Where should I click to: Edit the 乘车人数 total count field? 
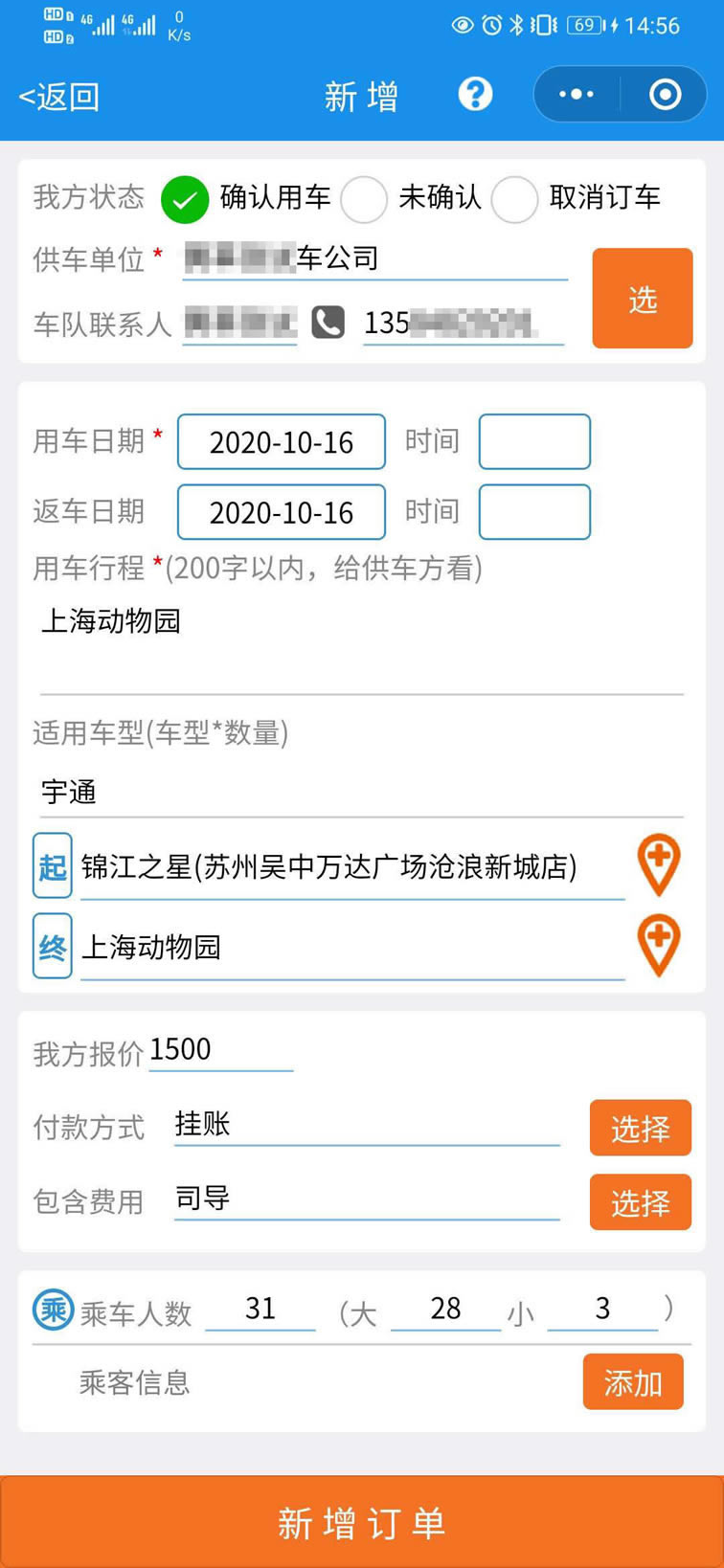(x=260, y=1309)
